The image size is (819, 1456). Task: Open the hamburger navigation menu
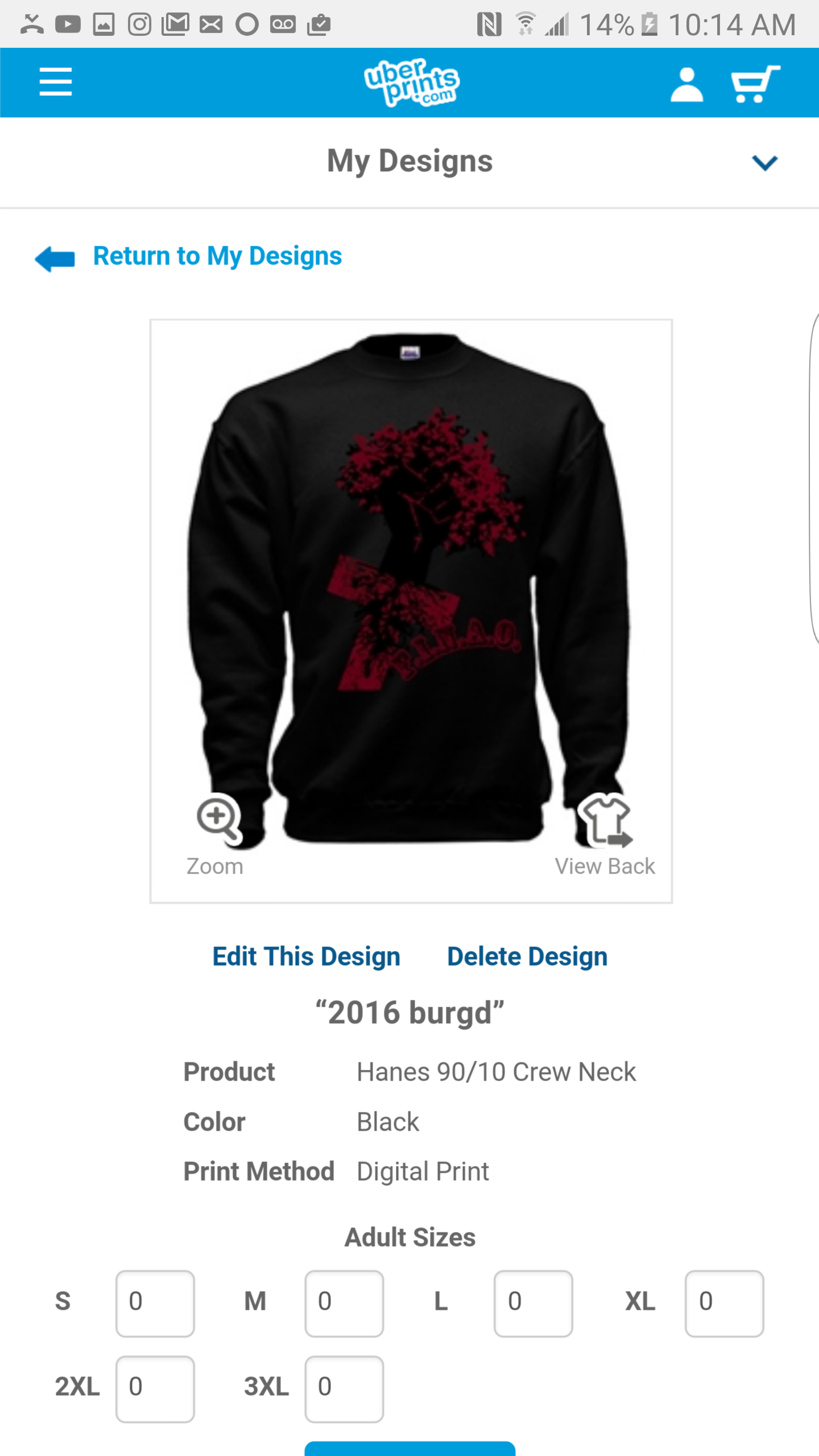pyautogui.click(x=56, y=81)
